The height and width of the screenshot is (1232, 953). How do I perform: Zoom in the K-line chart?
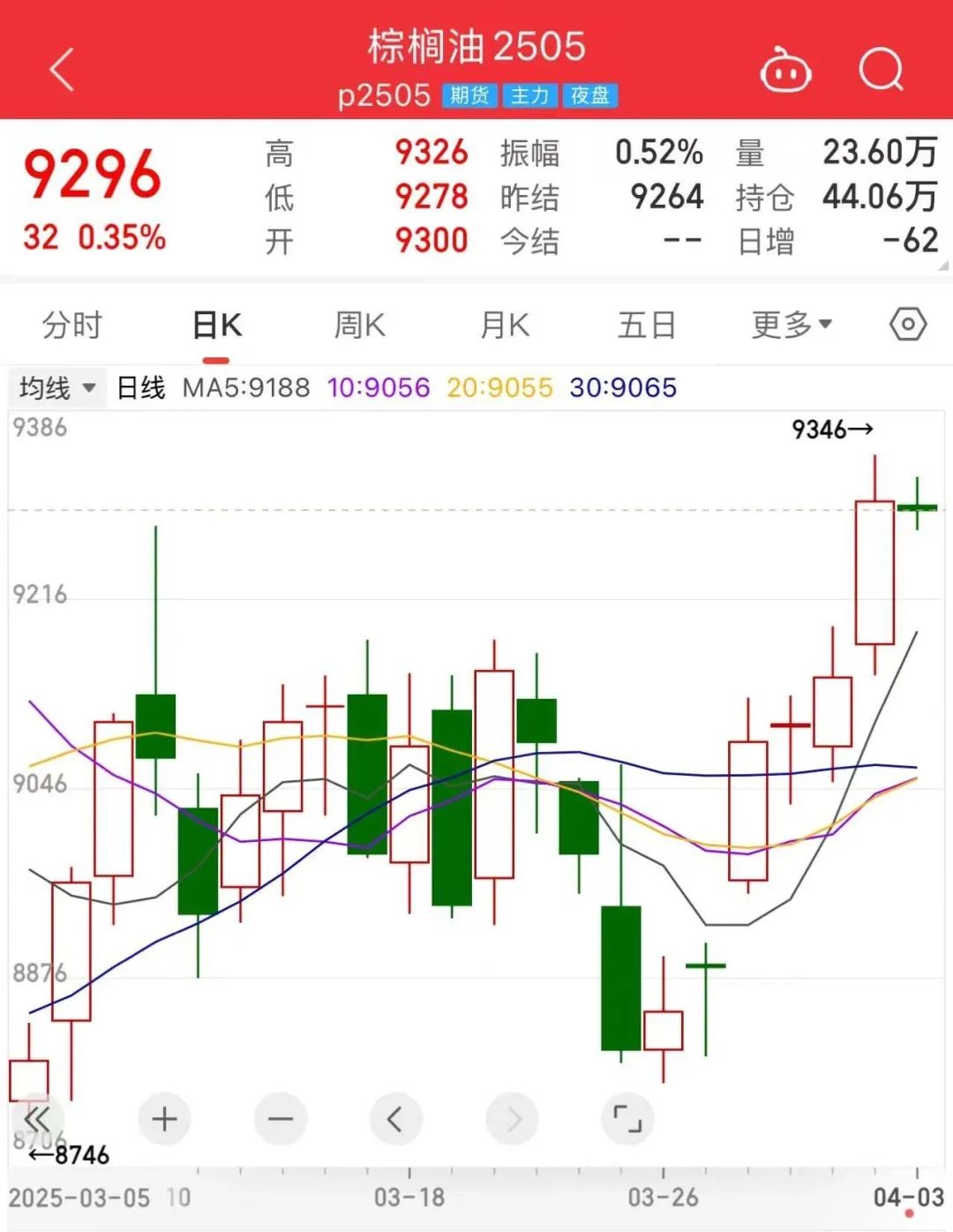click(165, 1120)
